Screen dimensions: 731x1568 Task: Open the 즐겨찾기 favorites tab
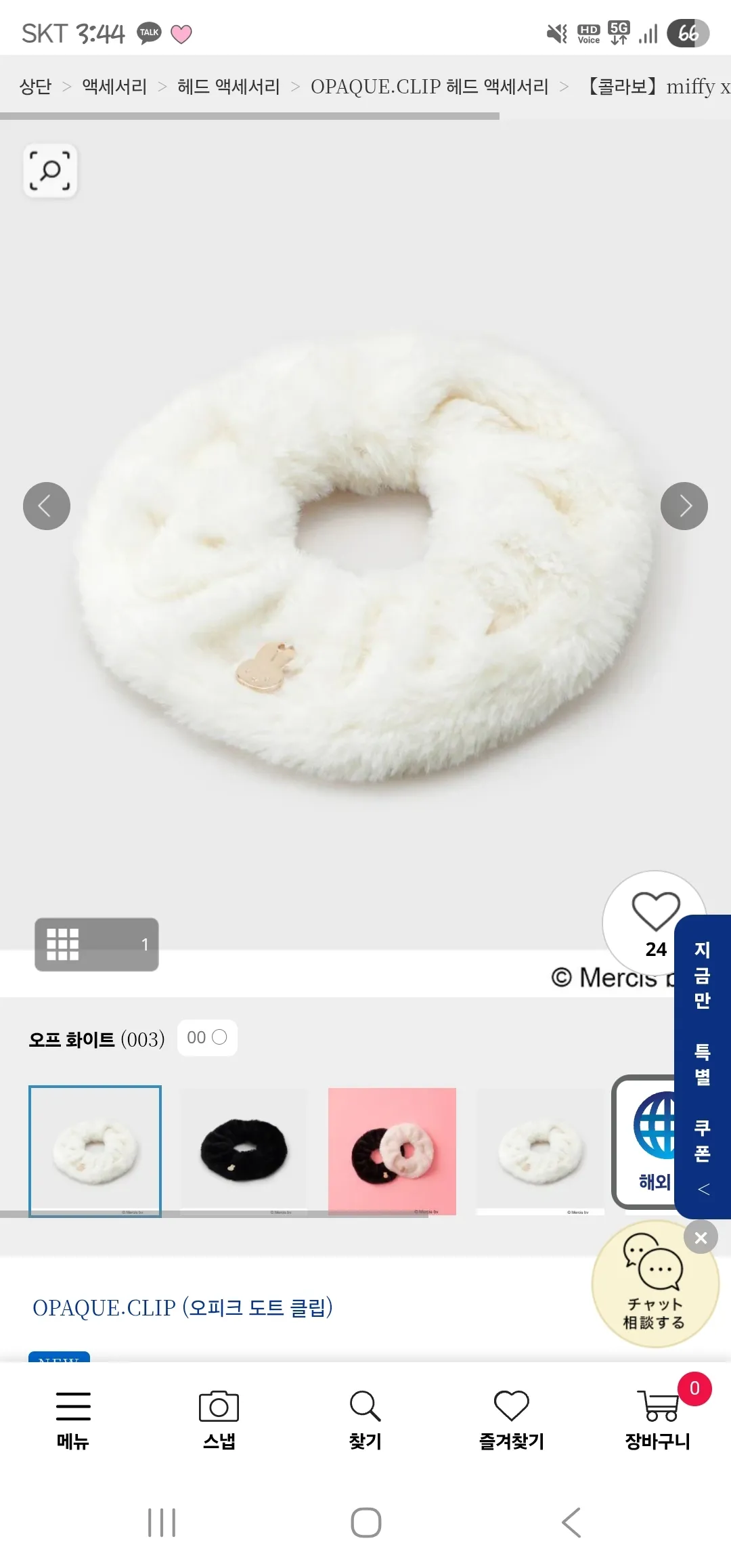(x=512, y=1420)
